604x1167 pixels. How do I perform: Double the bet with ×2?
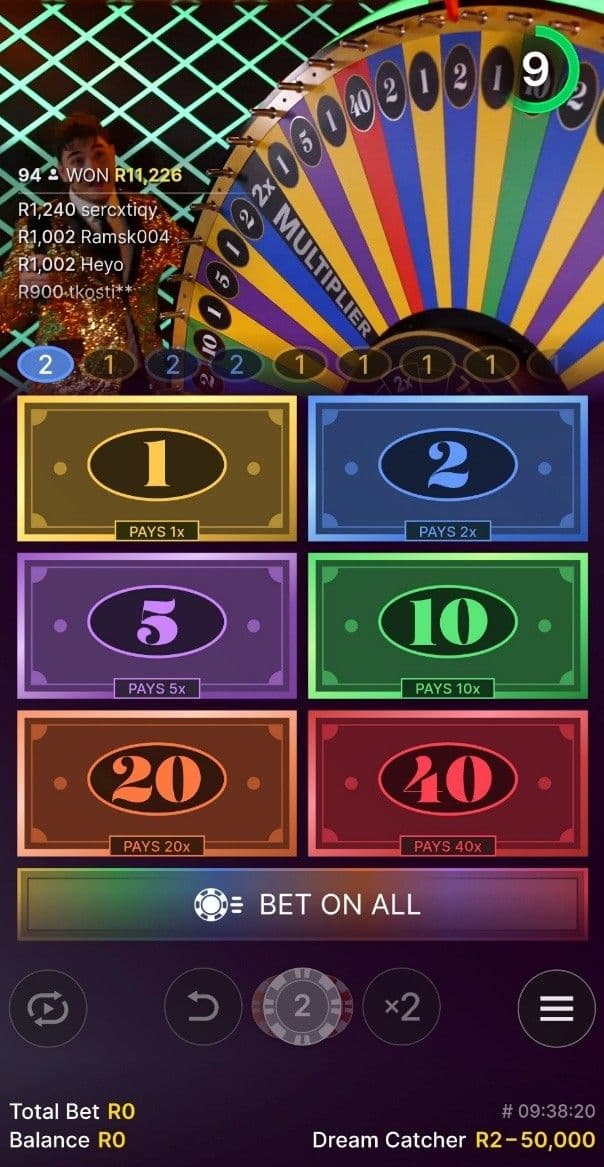point(401,1008)
